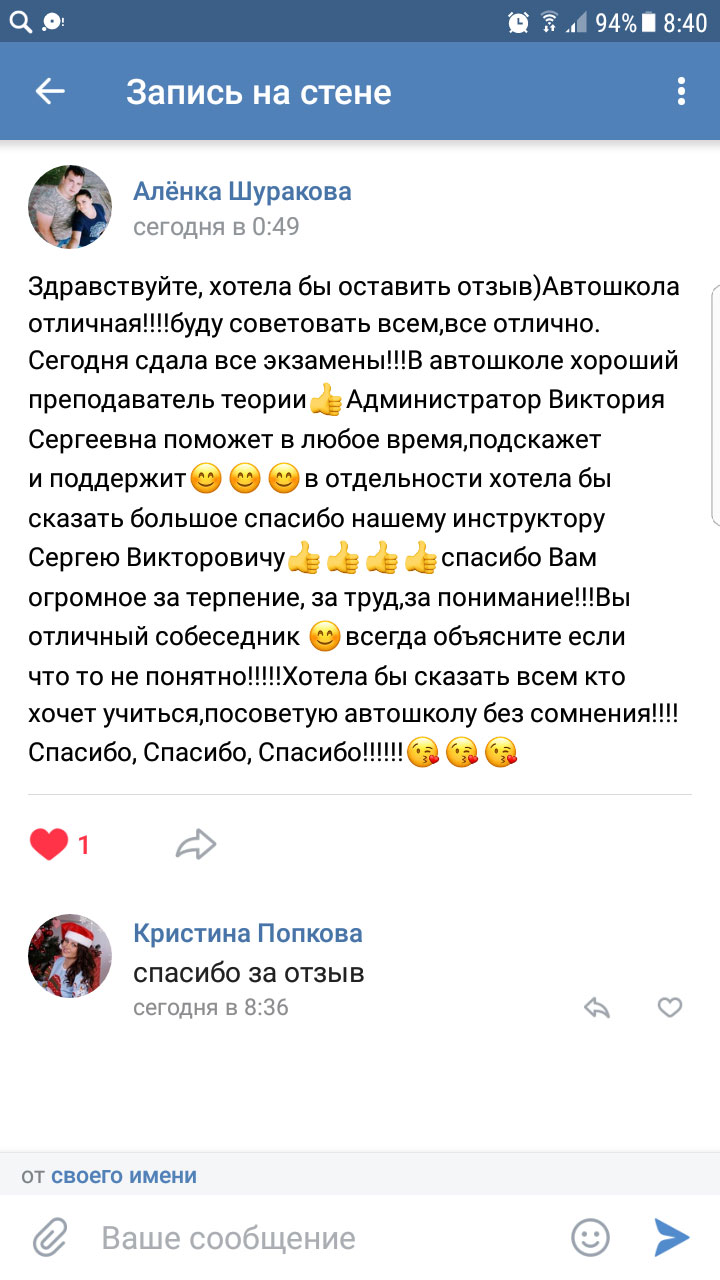Go back using the arrow icon
Viewport: 720px width, 1280px height.
click(x=50, y=92)
